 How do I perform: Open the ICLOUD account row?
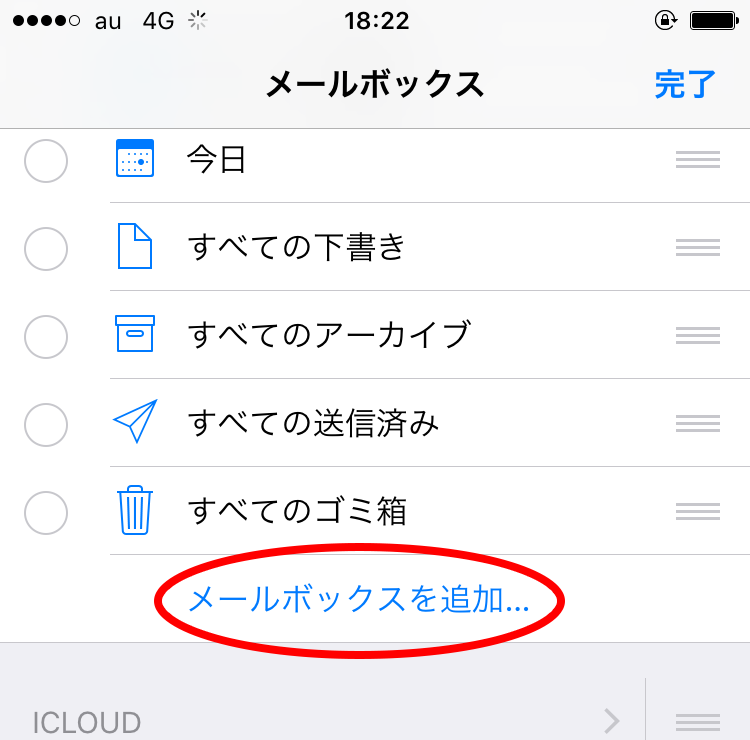pyautogui.click(x=320, y=721)
